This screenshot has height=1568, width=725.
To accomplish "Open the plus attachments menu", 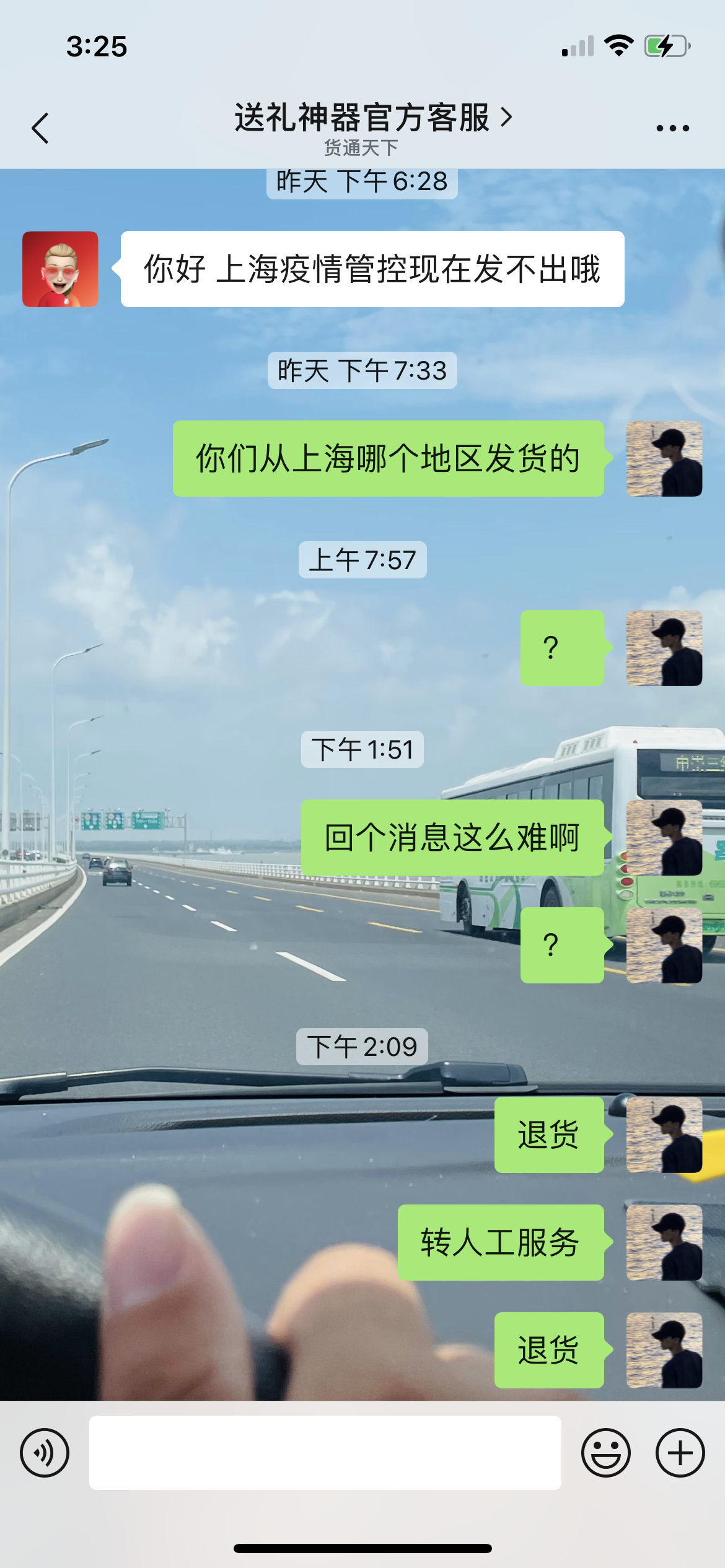I will point(680,1452).
